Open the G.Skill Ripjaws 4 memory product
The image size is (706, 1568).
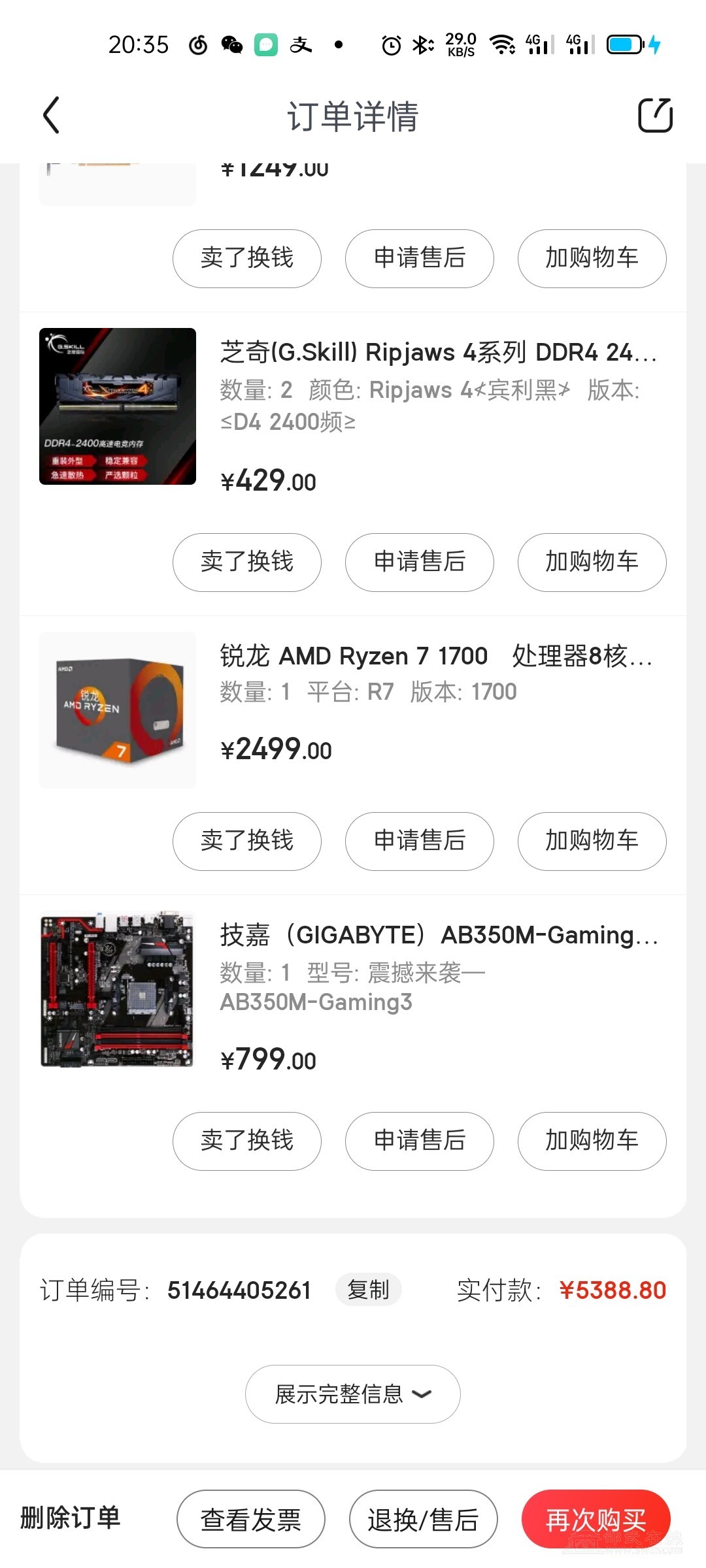(x=438, y=353)
